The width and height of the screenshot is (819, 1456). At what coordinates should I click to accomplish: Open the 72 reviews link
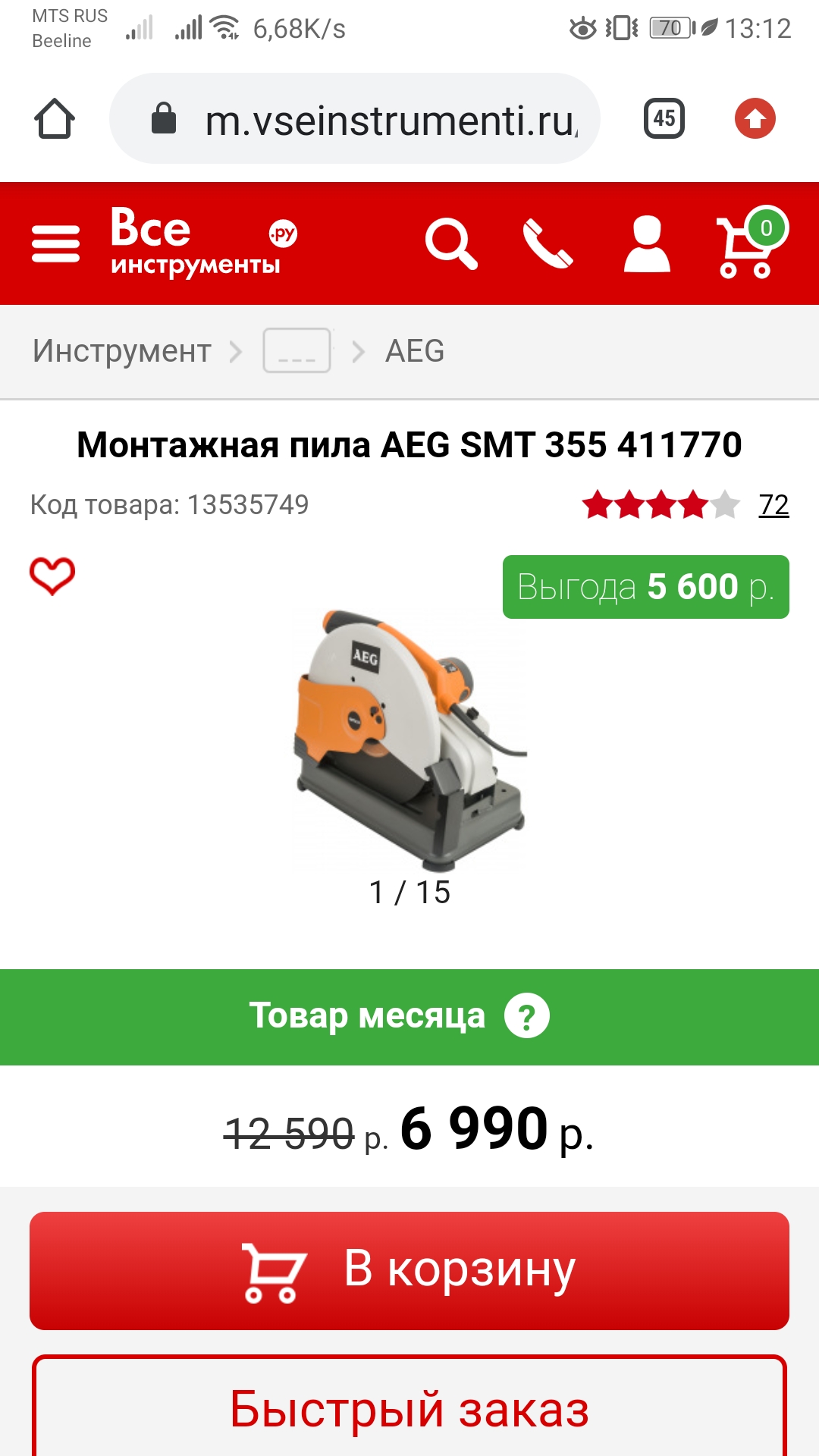(773, 505)
